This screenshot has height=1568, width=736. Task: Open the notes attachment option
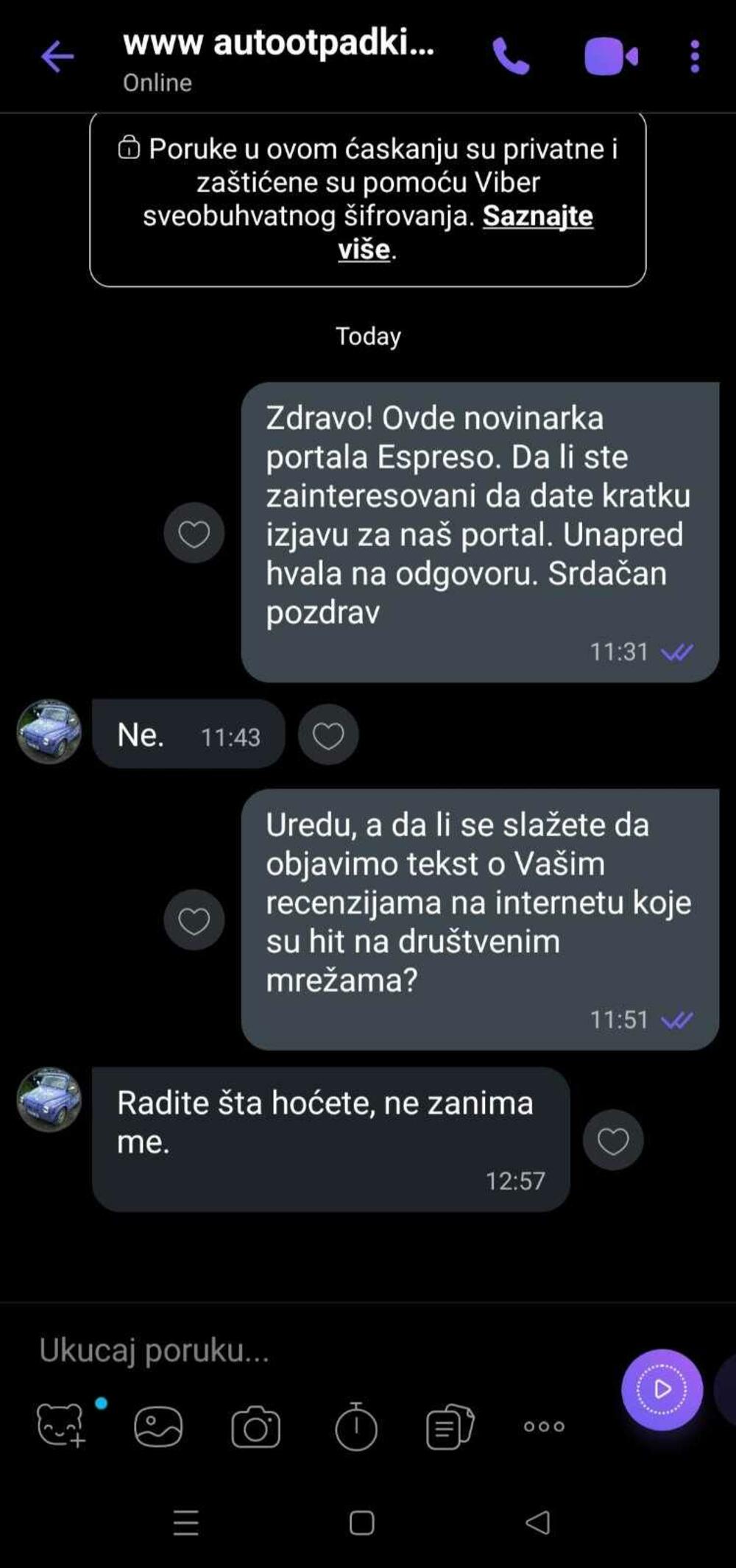point(450,1427)
